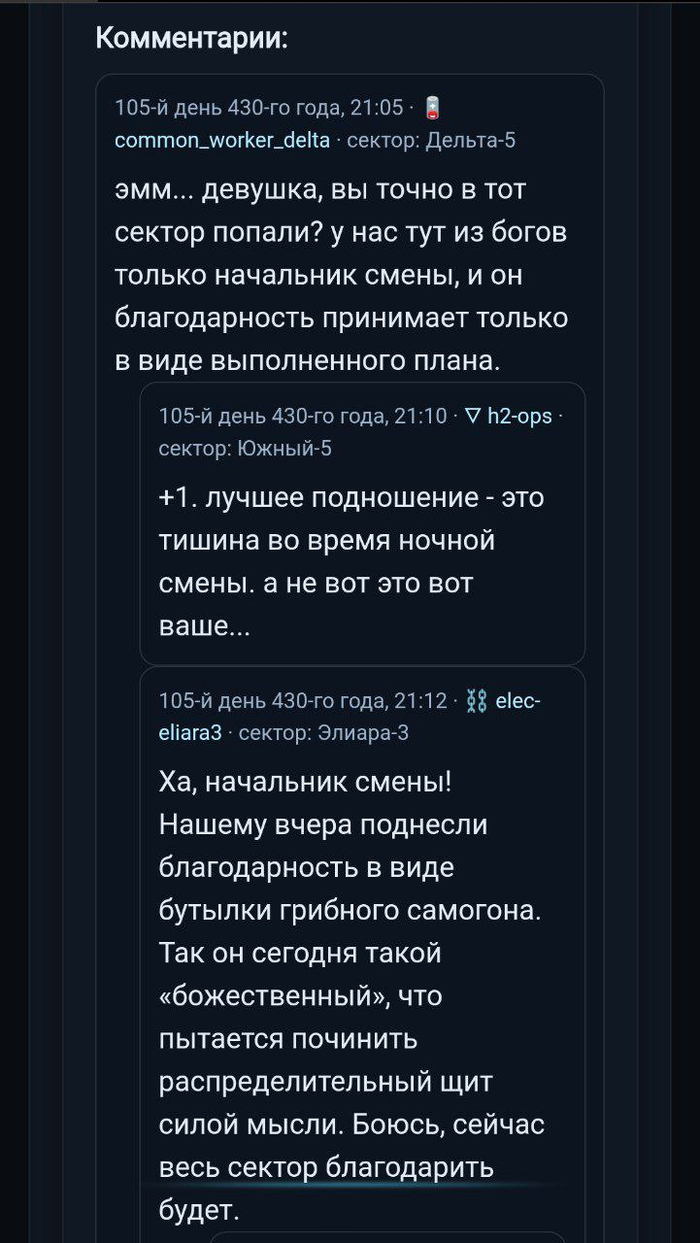The height and width of the screenshot is (1243, 700).
Task: Open common_worker_delta's profile link
Action: pos(222,140)
